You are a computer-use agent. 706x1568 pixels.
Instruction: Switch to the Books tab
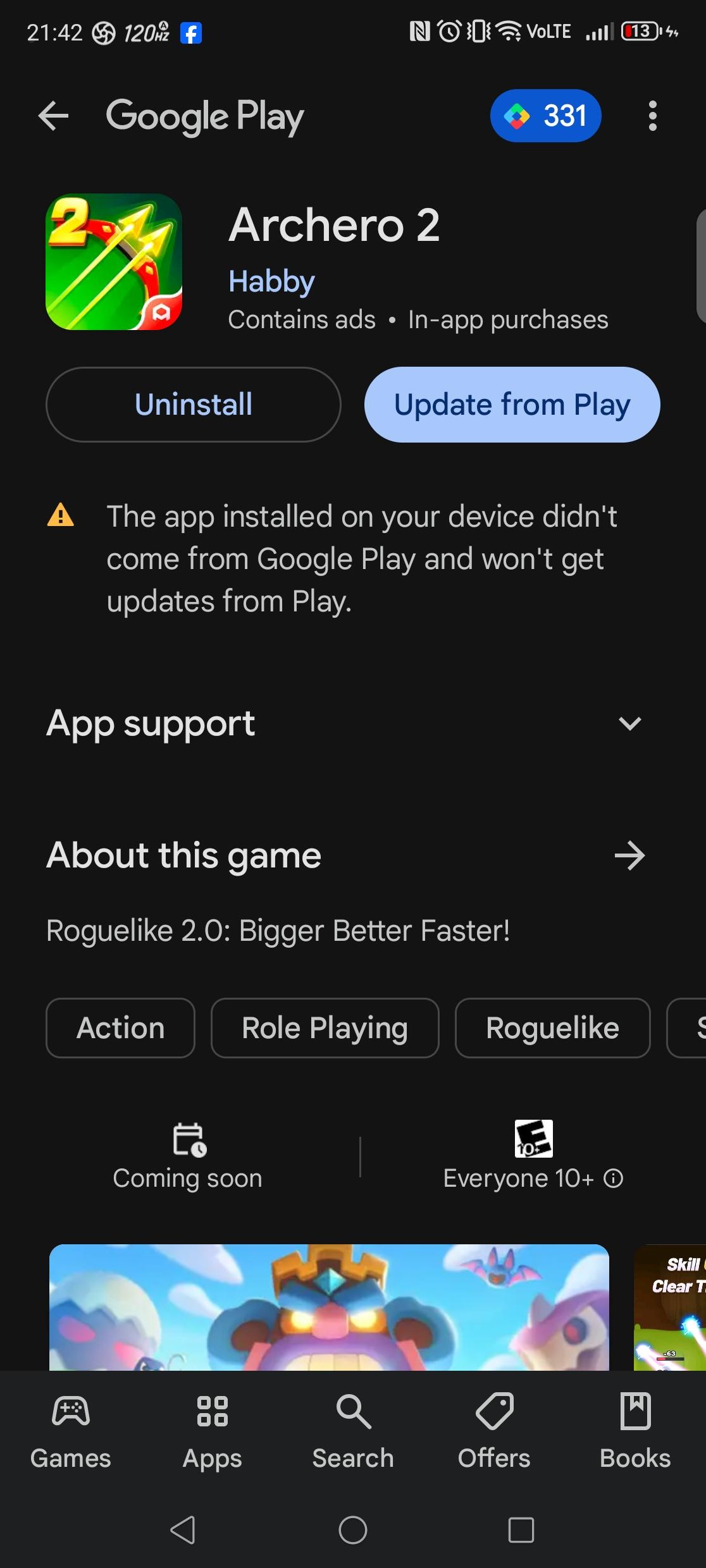(635, 1431)
